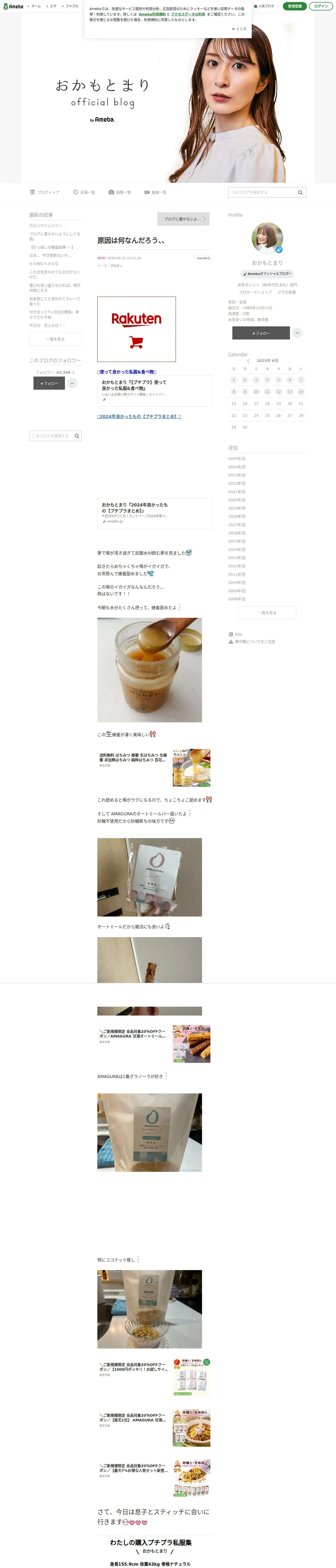Switch to the ブログトップ tab
336x1568 pixels.
point(45,192)
